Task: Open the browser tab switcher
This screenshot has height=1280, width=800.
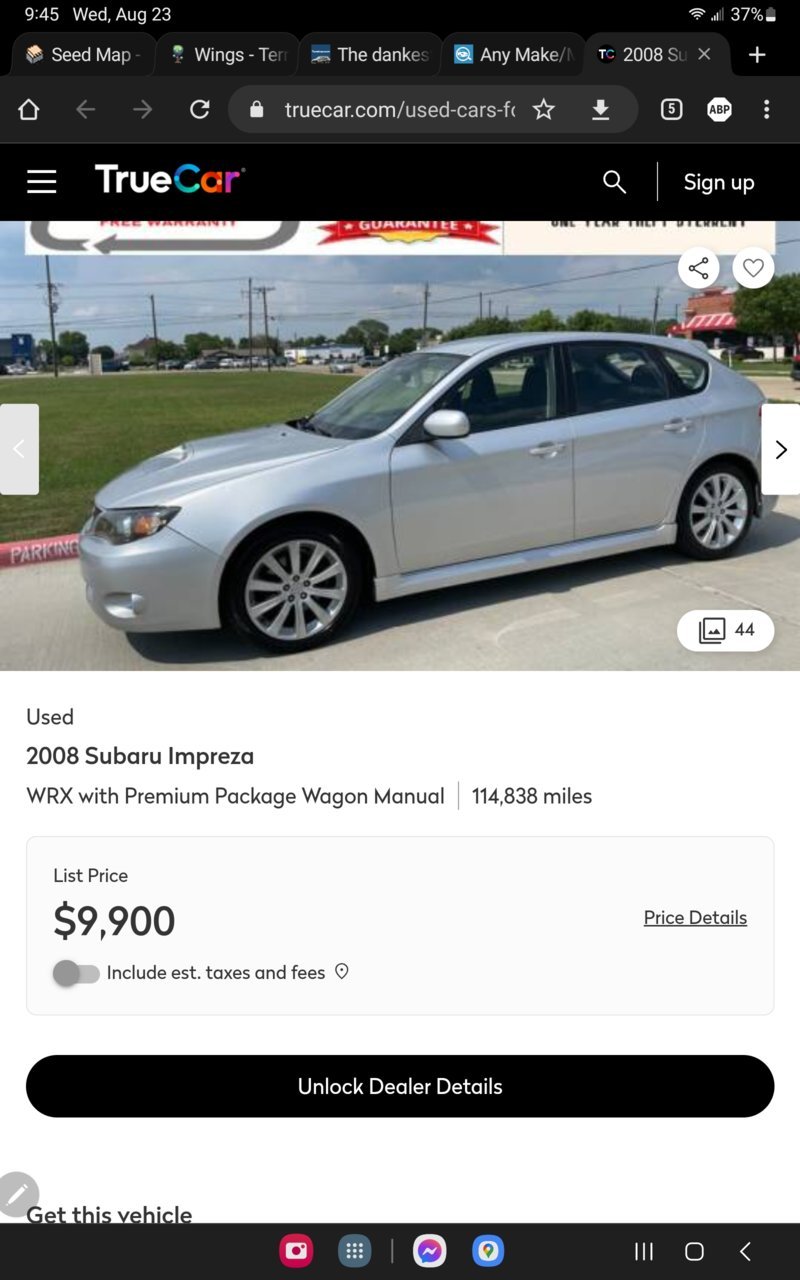Action: [671, 110]
